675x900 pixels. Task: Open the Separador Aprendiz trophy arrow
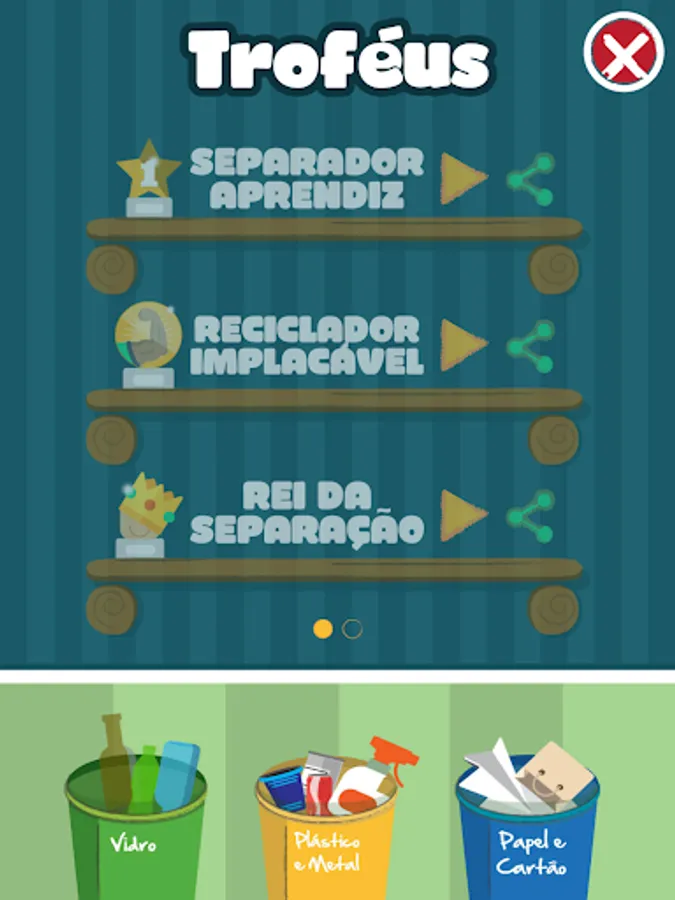[x=464, y=179]
